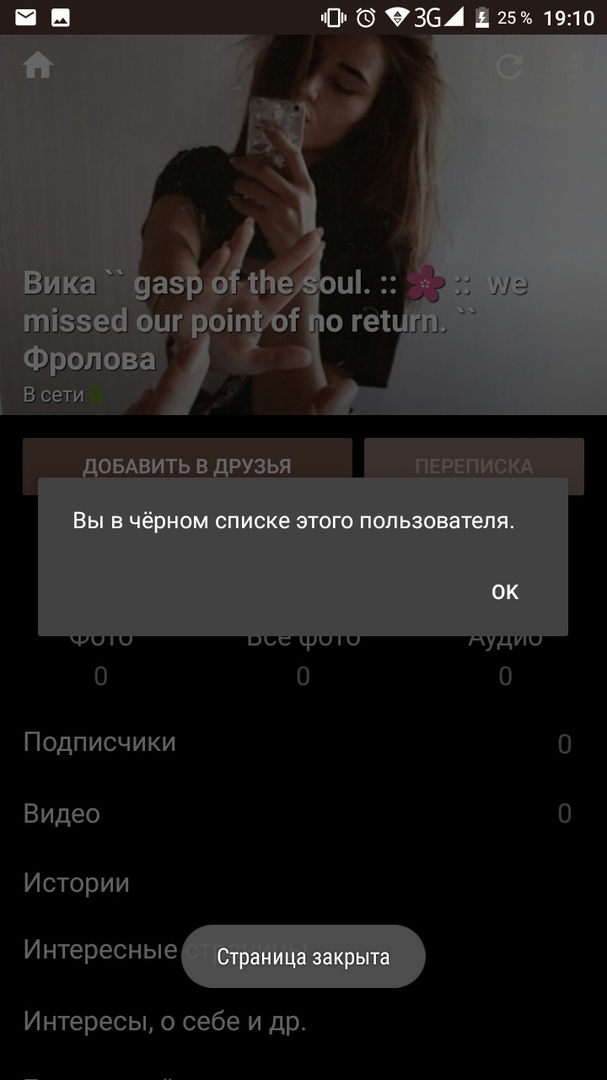This screenshot has height=1080, width=607.
Task: Tap ДОБАВИТЬ В ДРУЗЬЯ button
Action: 187,465
